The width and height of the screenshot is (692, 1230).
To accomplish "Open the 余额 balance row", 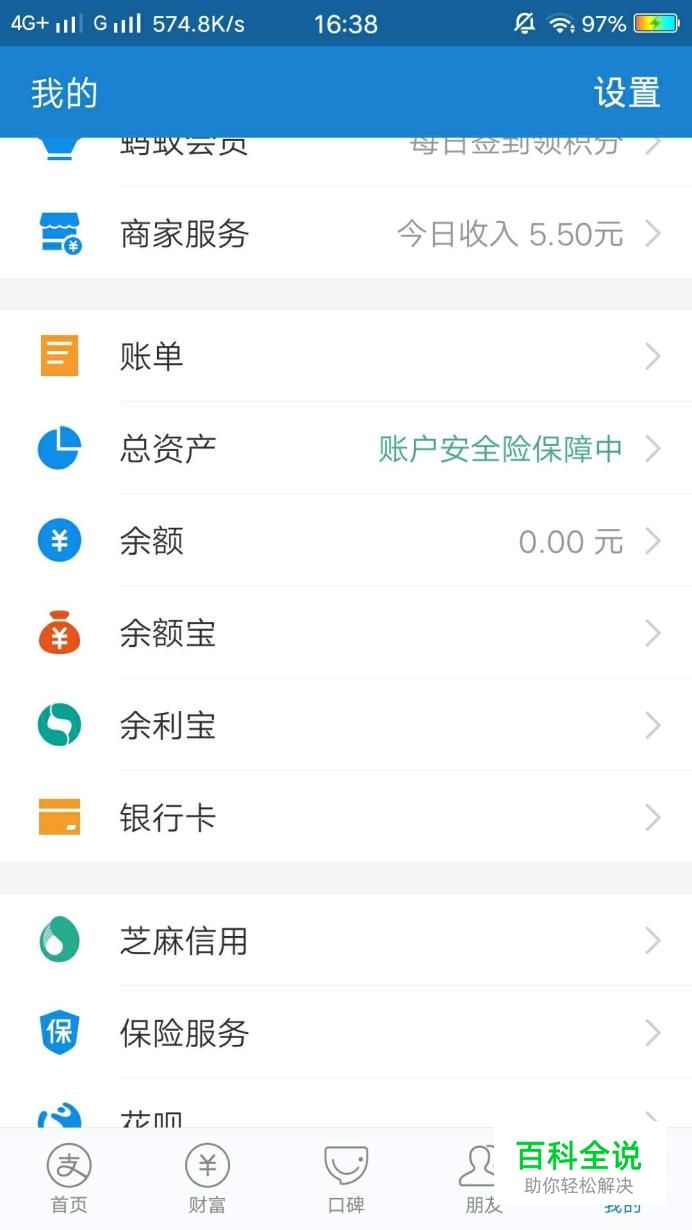I will [346, 540].
